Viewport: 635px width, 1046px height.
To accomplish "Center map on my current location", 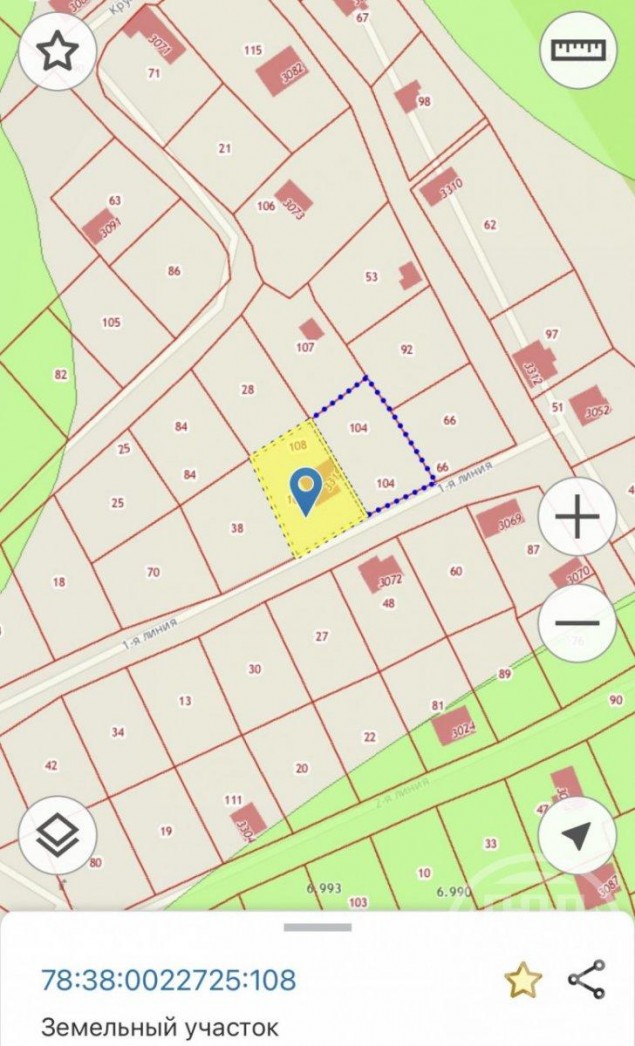I will pos(578,835).
